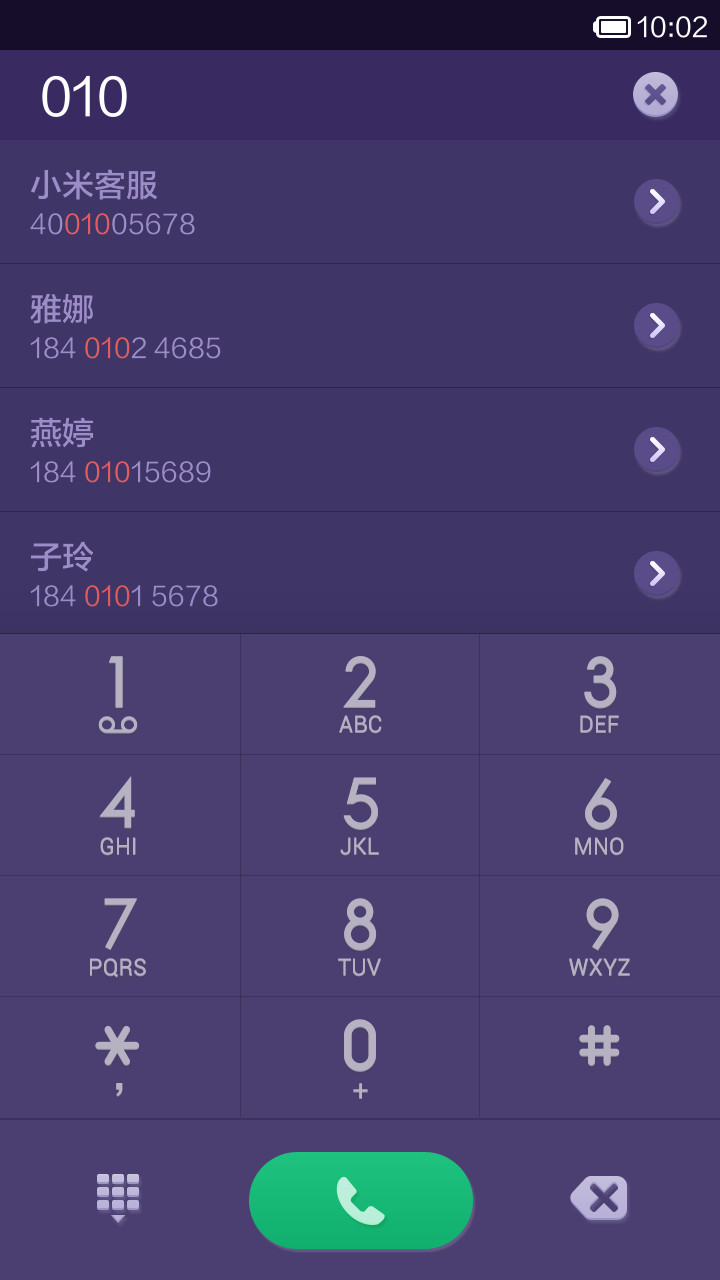Screen dimensions: 720x1280
Task: Dial digit 0 plus key
Action: [360, 1058]
